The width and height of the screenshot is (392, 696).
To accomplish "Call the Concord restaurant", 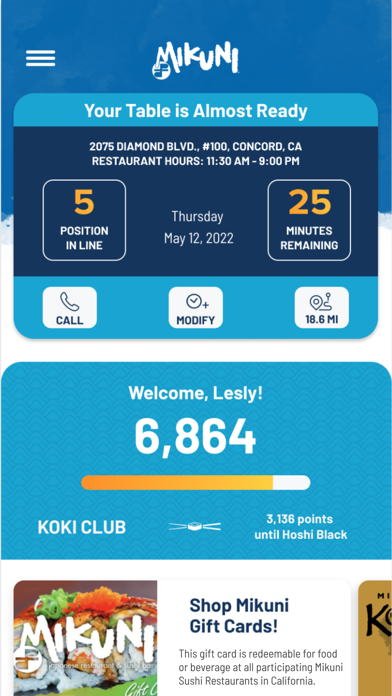I will [x=70, y=308].
